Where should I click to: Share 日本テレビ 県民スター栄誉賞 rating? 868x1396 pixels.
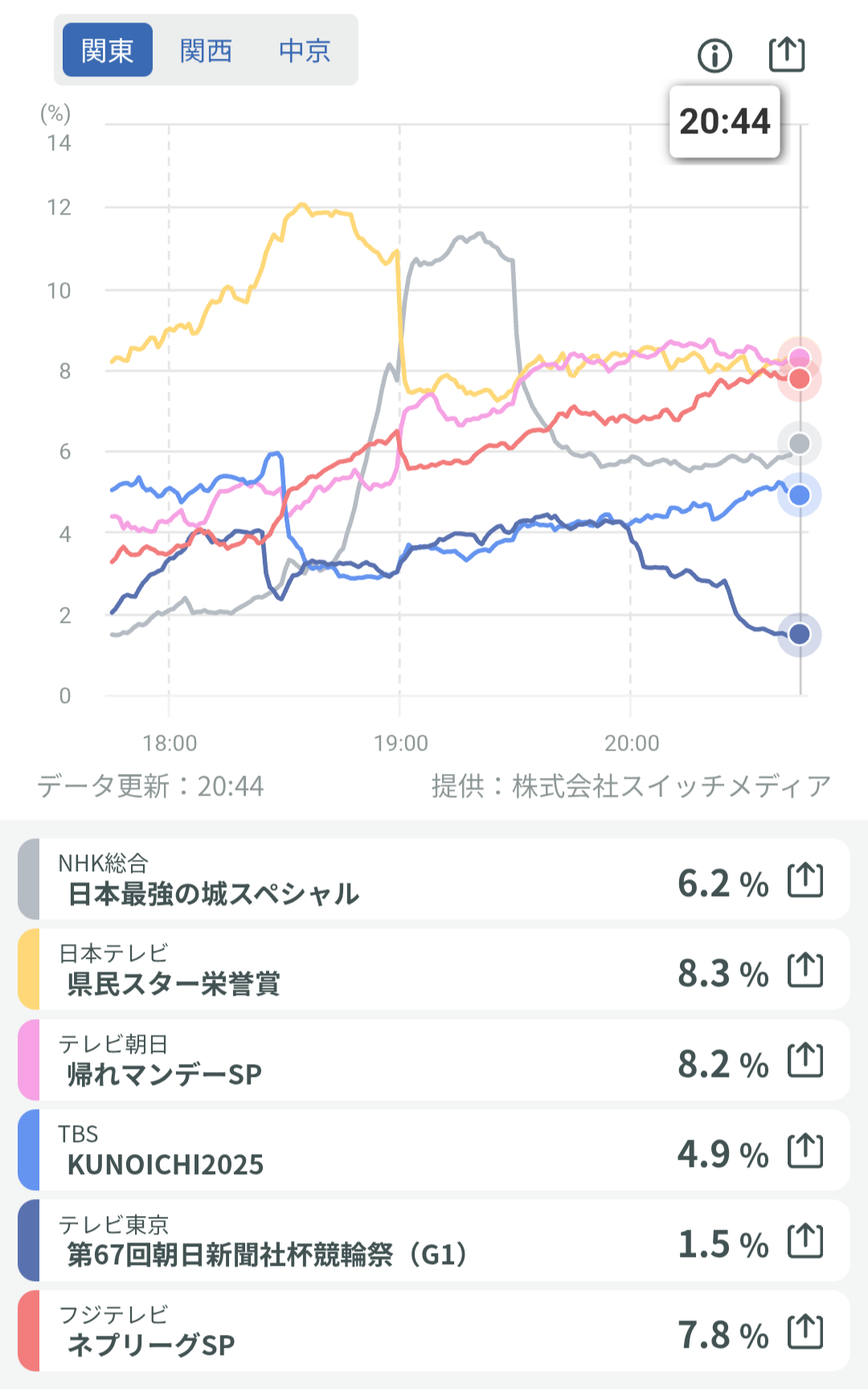click(x=805, y=970)
